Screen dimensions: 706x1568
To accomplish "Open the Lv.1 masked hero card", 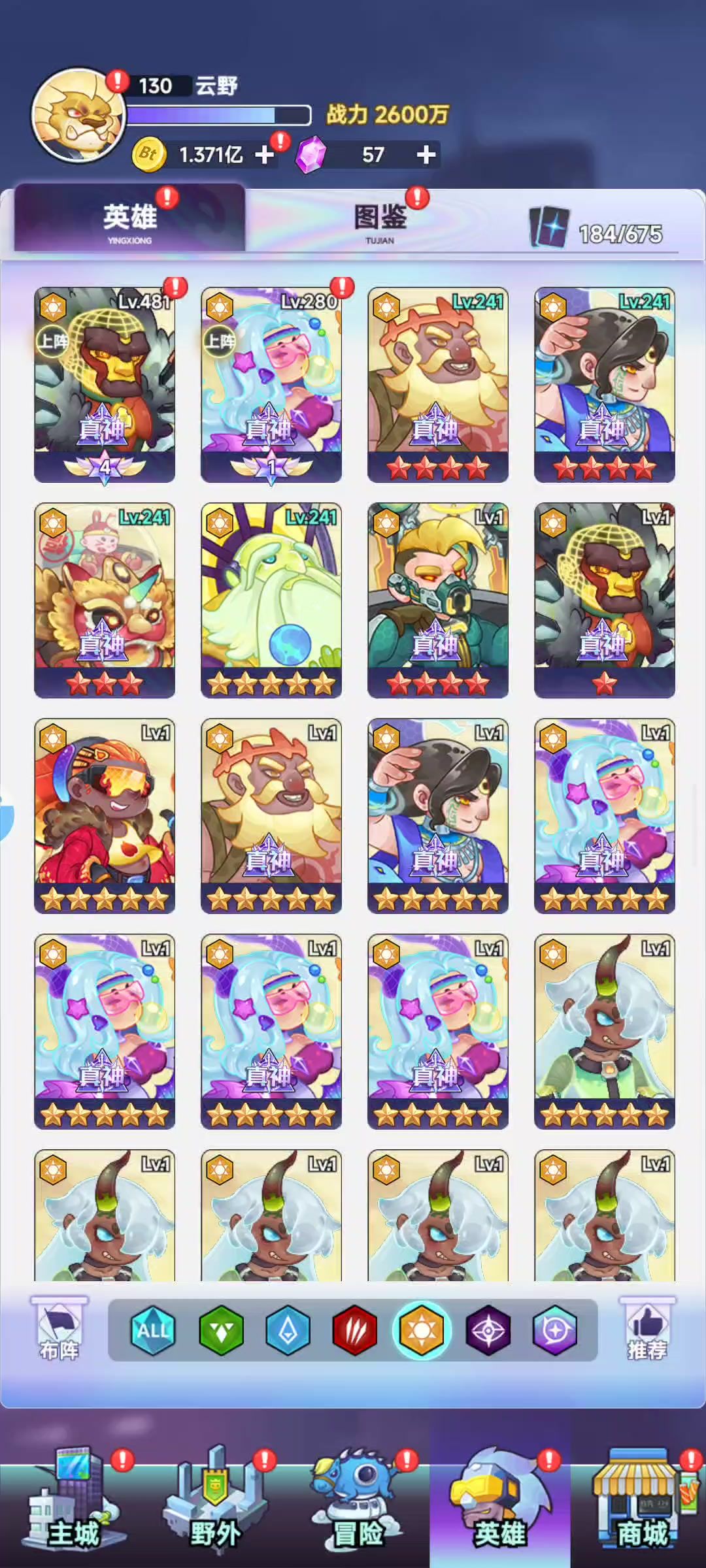I will (x=438, y=600).
